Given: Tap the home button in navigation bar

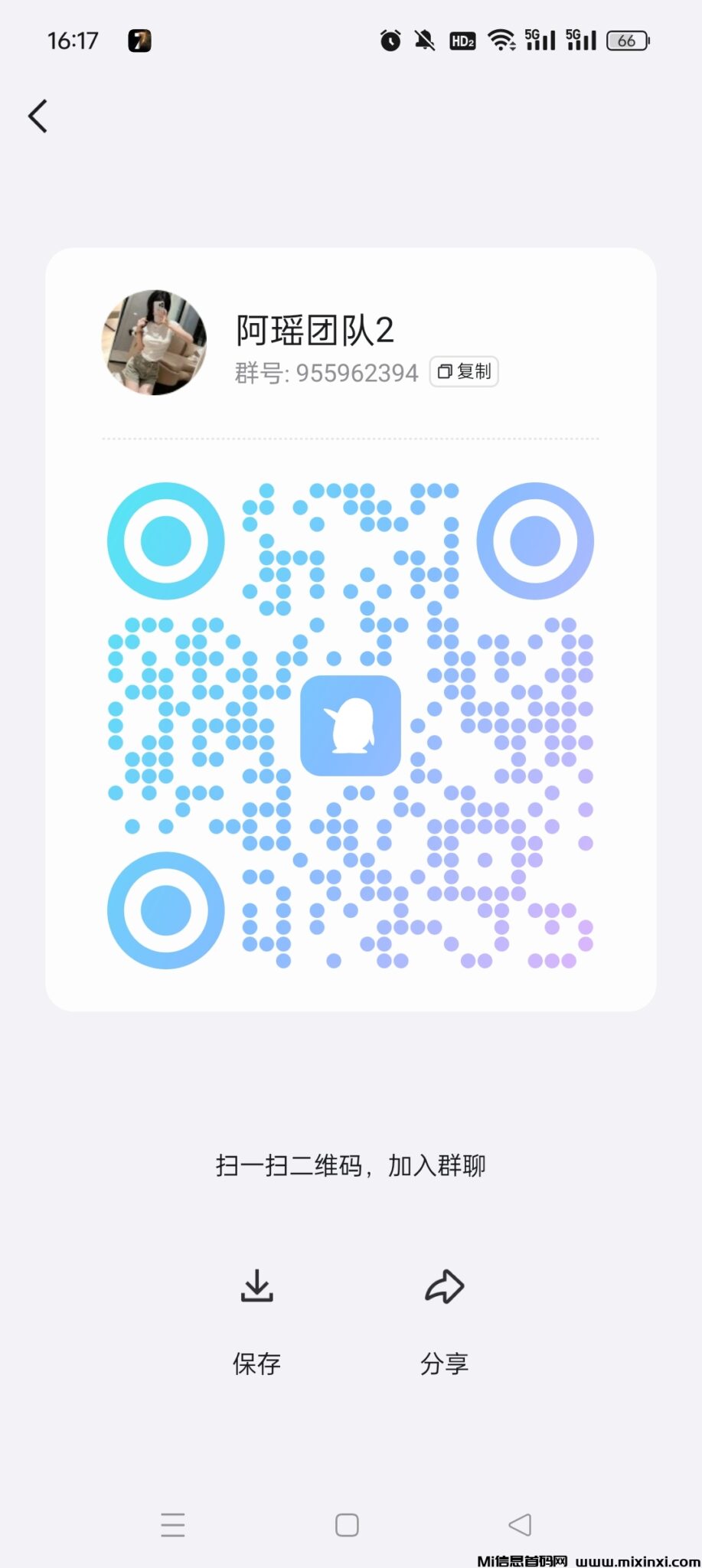Looking at the screenshot, I should pyautogui.click(x=346, y=1525).
